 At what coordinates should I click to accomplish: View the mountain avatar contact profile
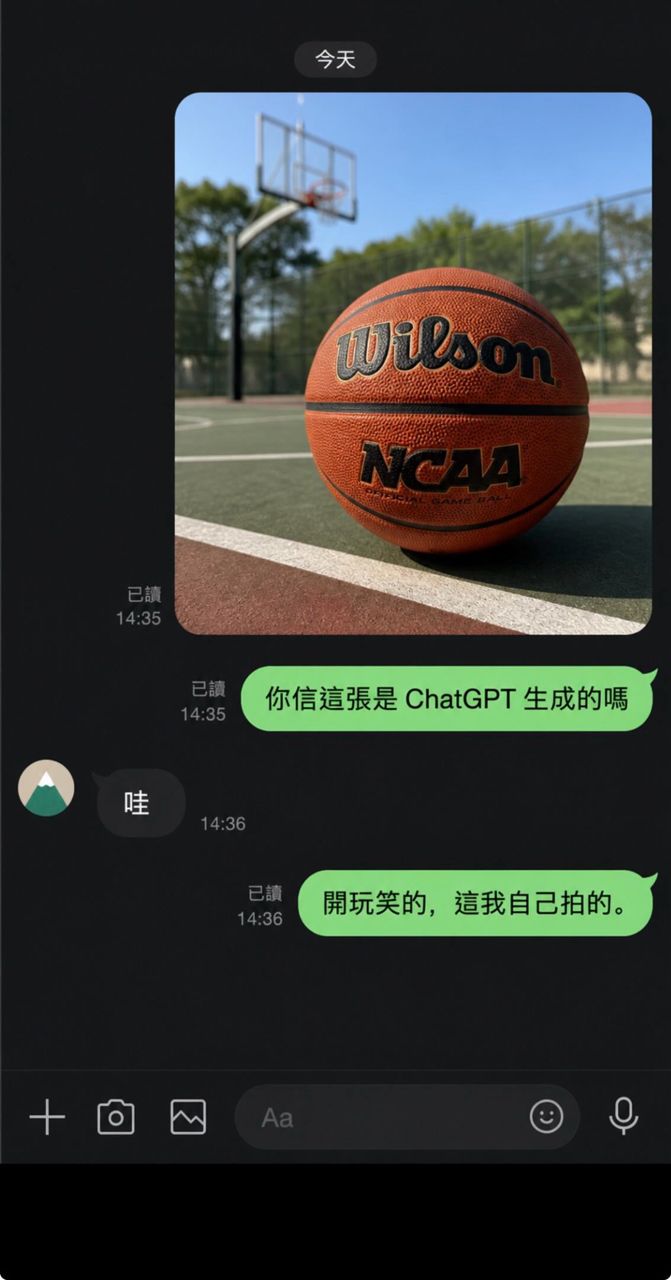[46, 788]
